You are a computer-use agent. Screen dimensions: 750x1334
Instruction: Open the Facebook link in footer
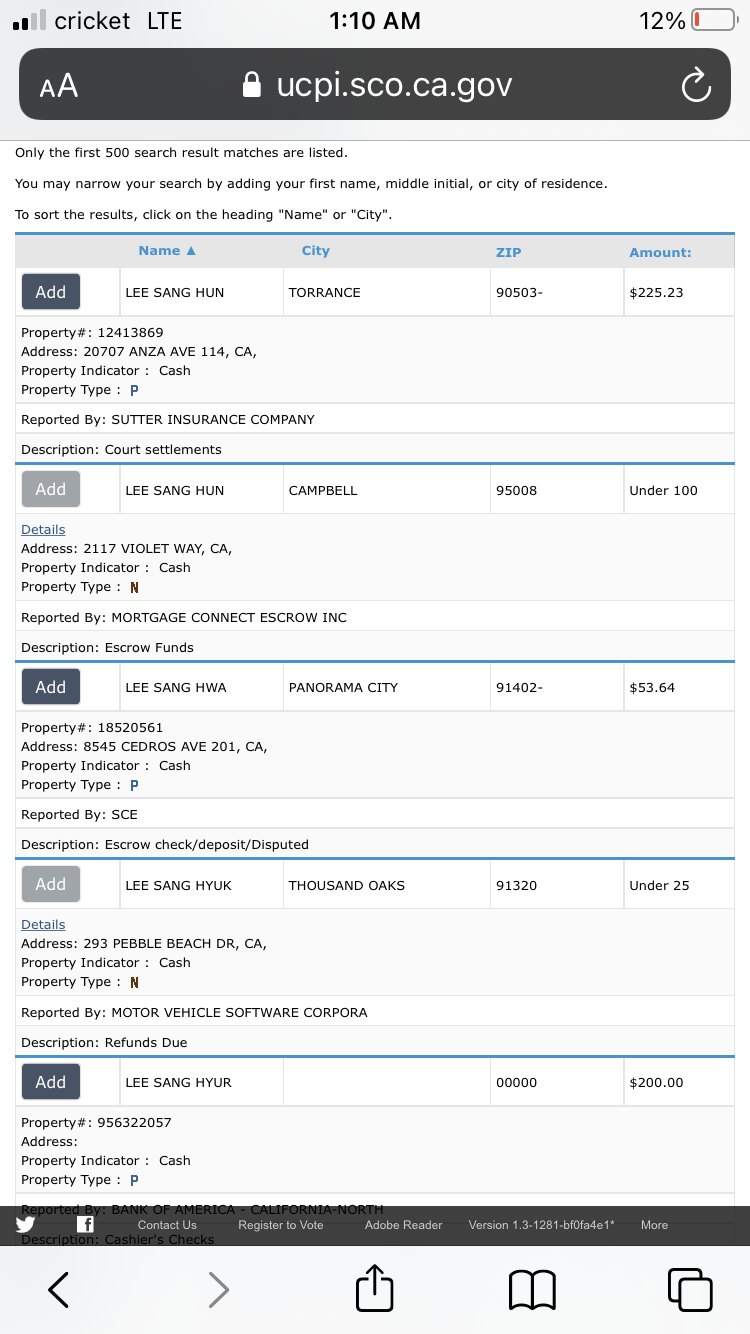tap(87, 1225)
